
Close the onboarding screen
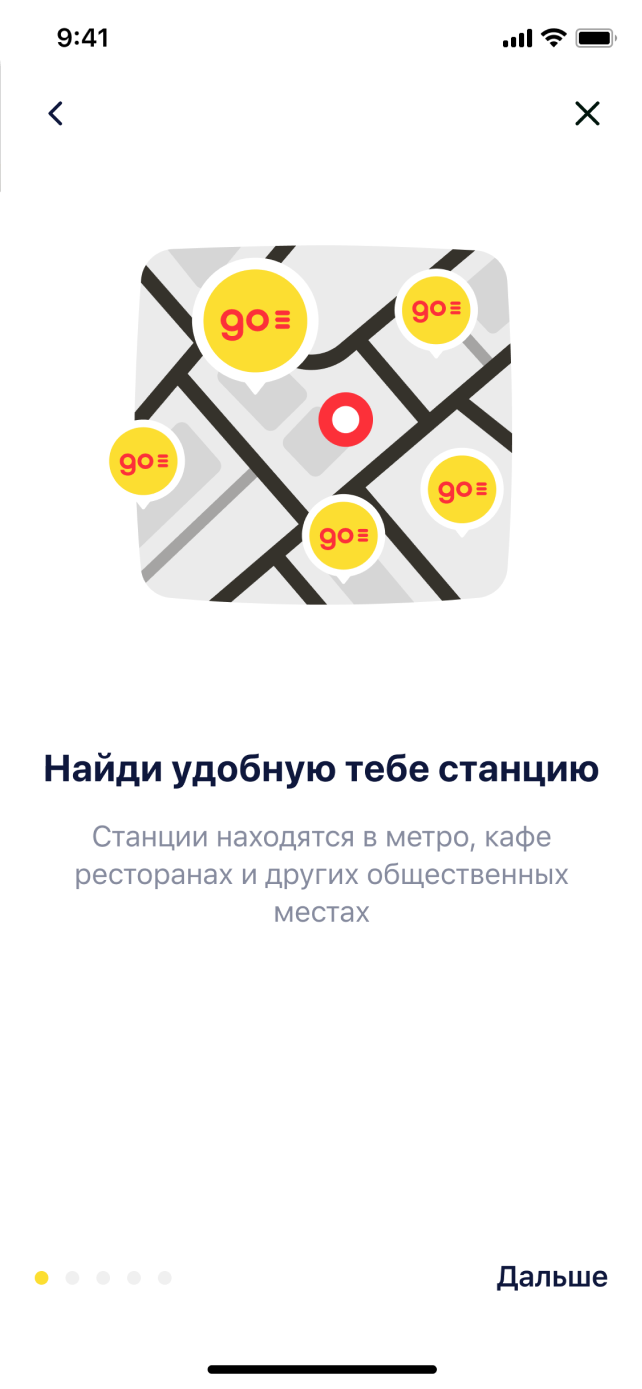click(587, 113)
